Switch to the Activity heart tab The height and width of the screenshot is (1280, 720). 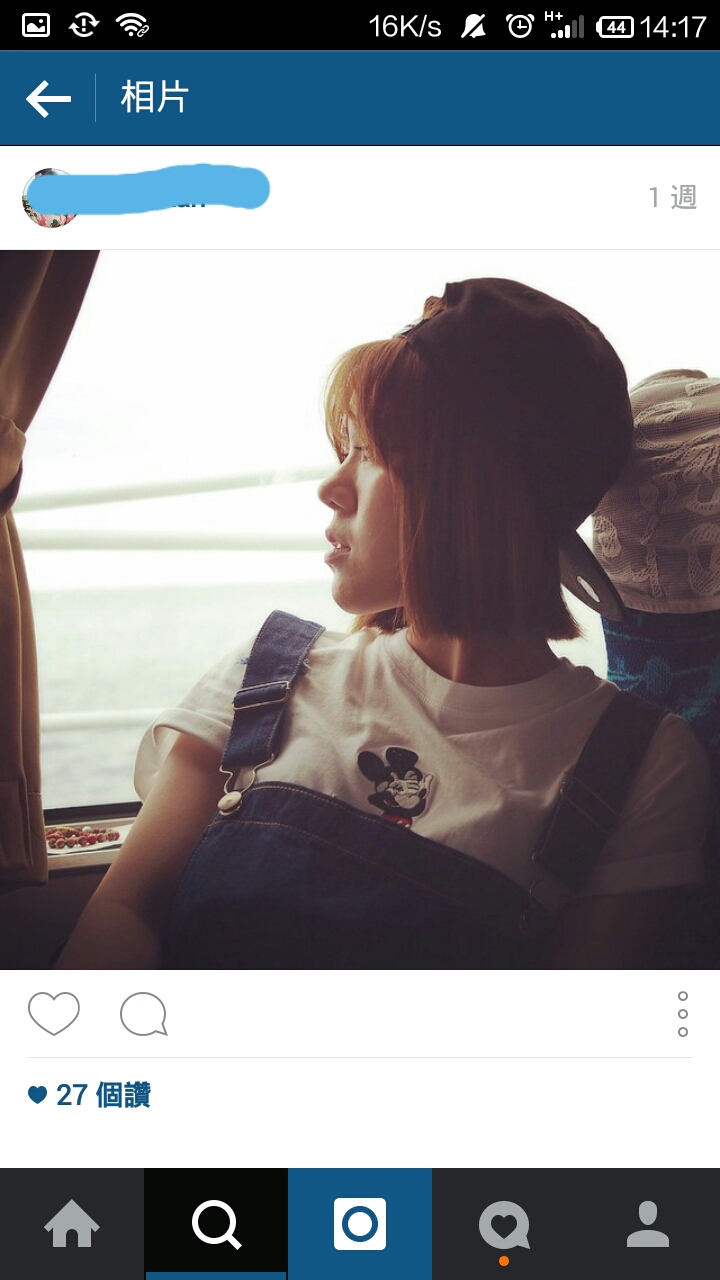tap(504, 1224)
